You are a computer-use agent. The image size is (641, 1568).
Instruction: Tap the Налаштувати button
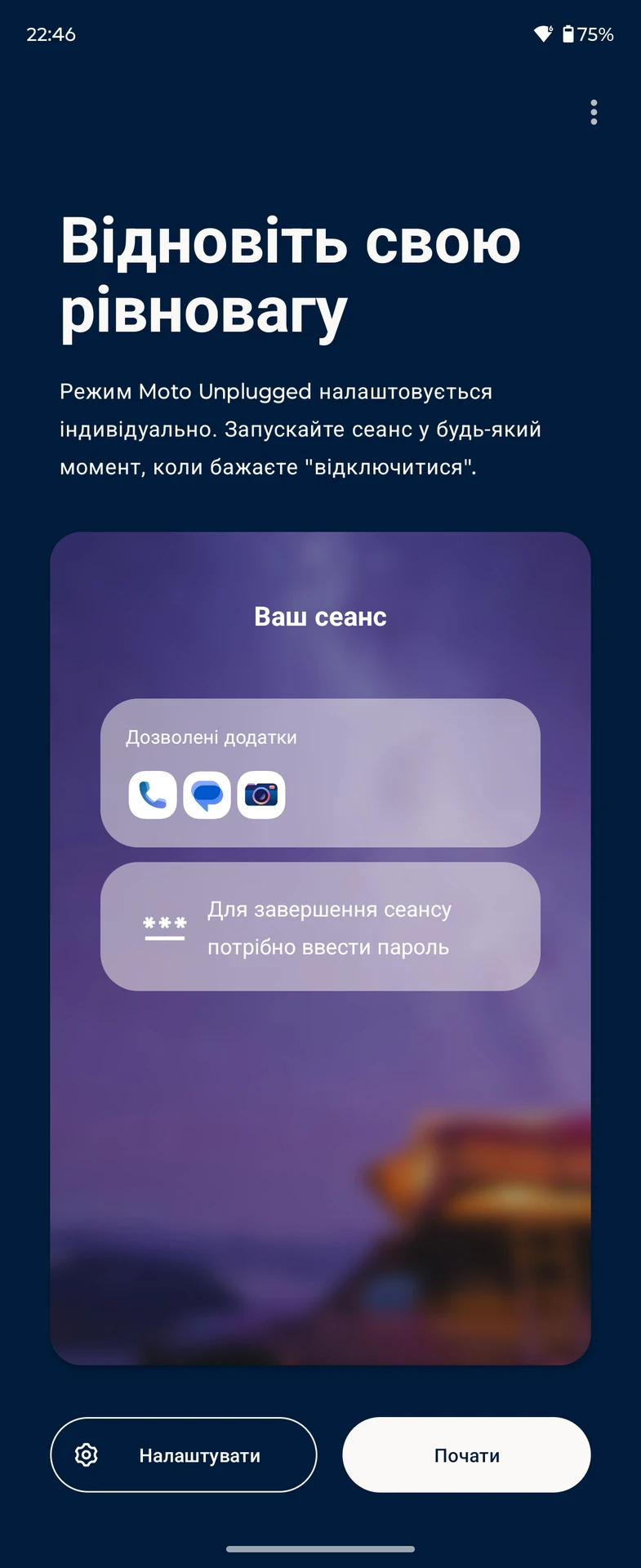[184, 1454]
